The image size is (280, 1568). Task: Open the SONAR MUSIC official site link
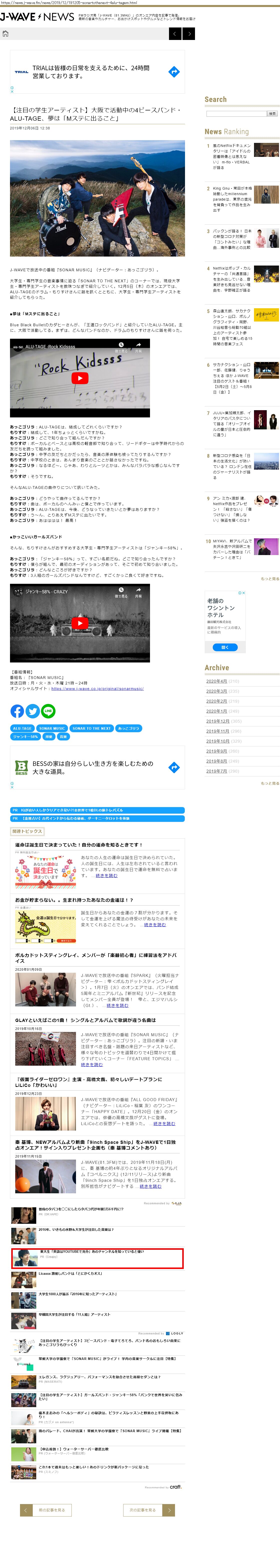coord(97,688)
